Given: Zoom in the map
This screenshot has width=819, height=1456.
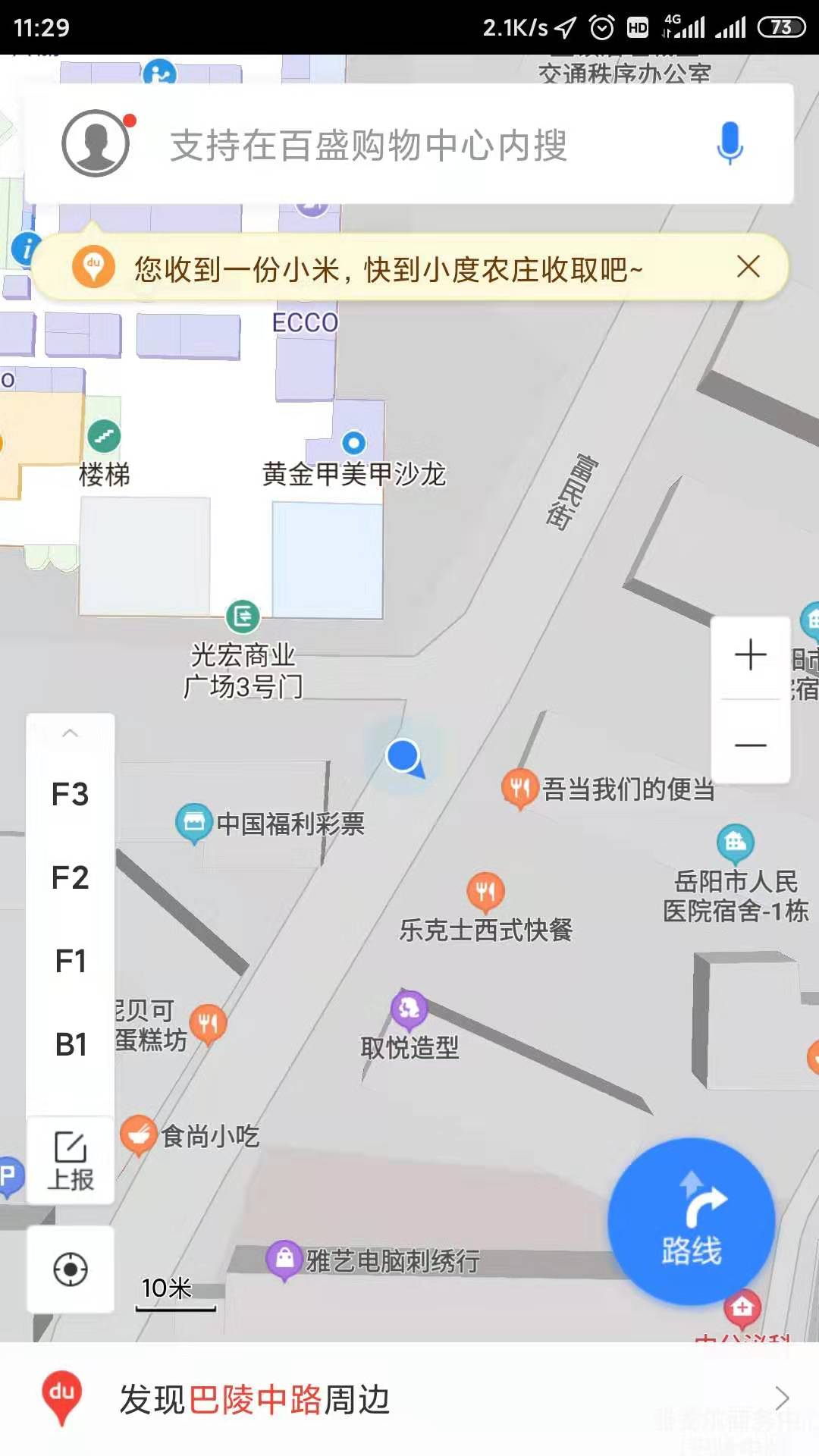Looking at the screenshot, I should 750,655.
